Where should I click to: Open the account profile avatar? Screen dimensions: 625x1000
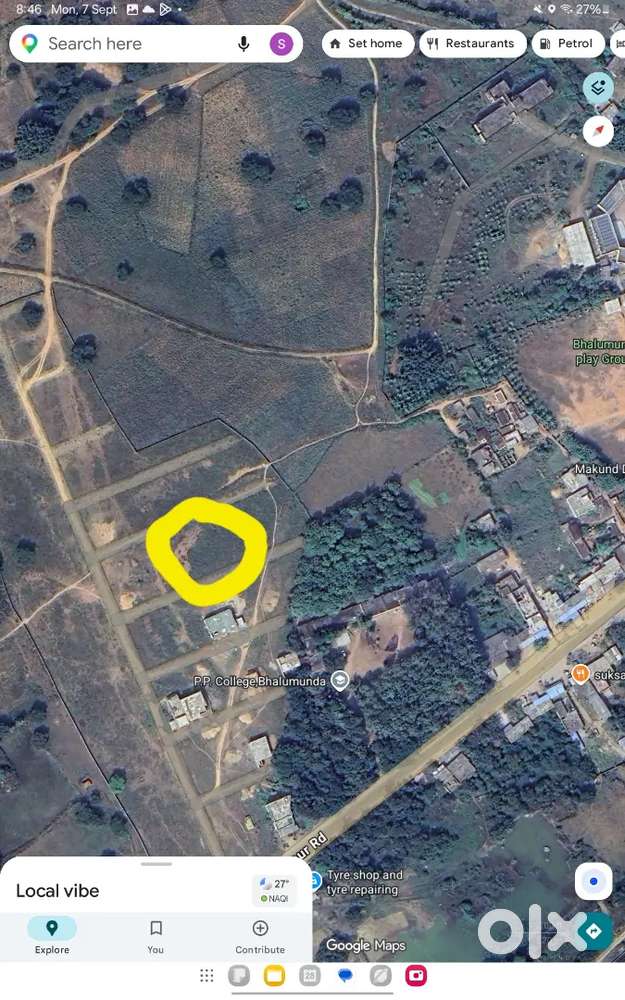coord(281,43)
